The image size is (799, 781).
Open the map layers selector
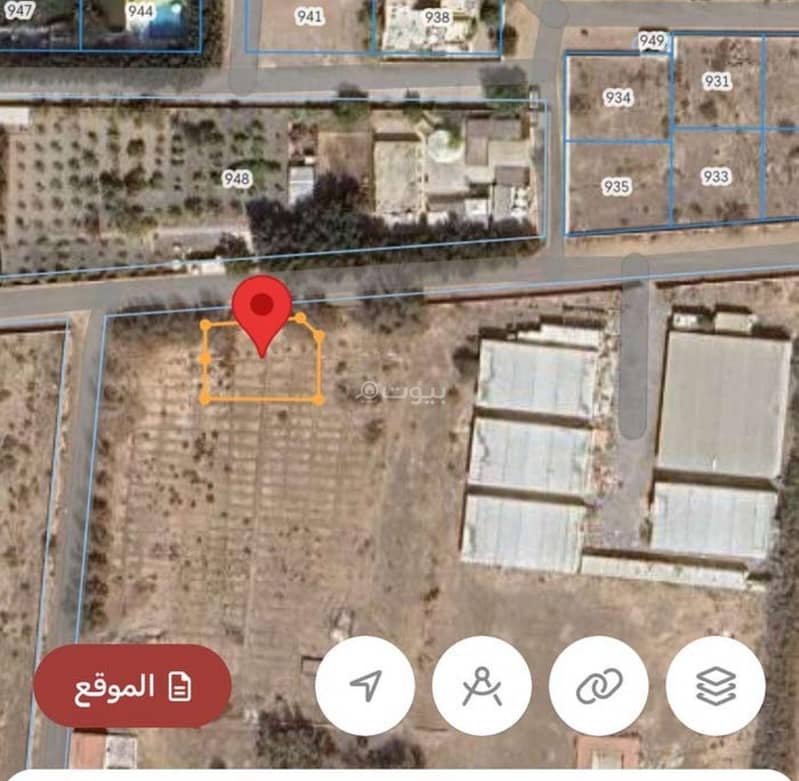716,686
